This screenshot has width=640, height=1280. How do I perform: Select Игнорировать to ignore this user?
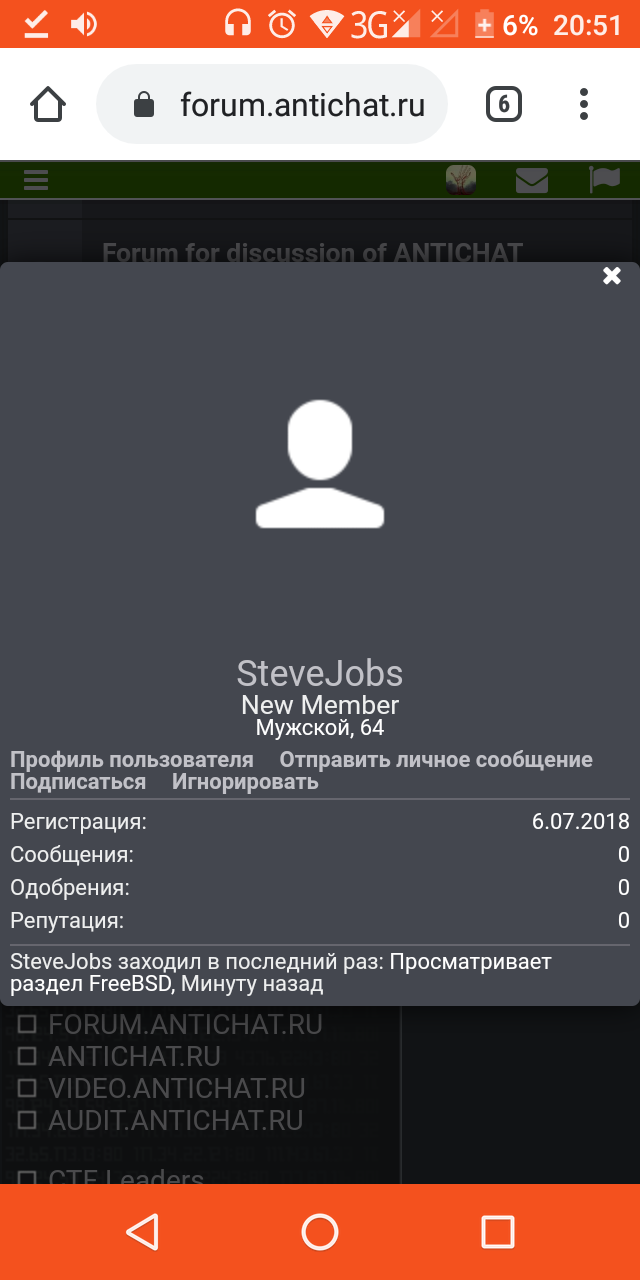[x=245, y=782]
